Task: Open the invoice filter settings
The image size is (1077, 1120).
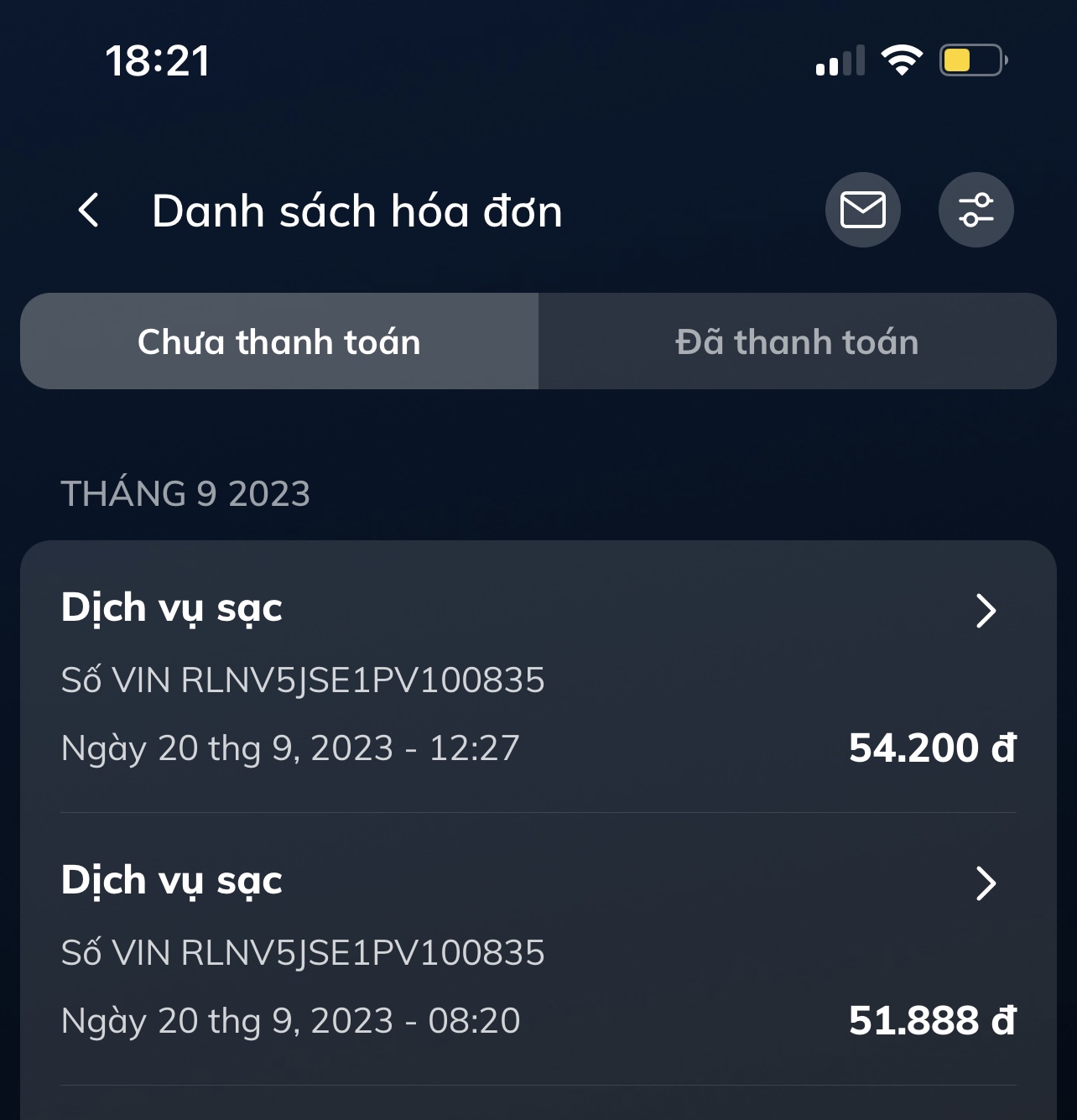Action: pyautogui.click(x=976, y=210)
